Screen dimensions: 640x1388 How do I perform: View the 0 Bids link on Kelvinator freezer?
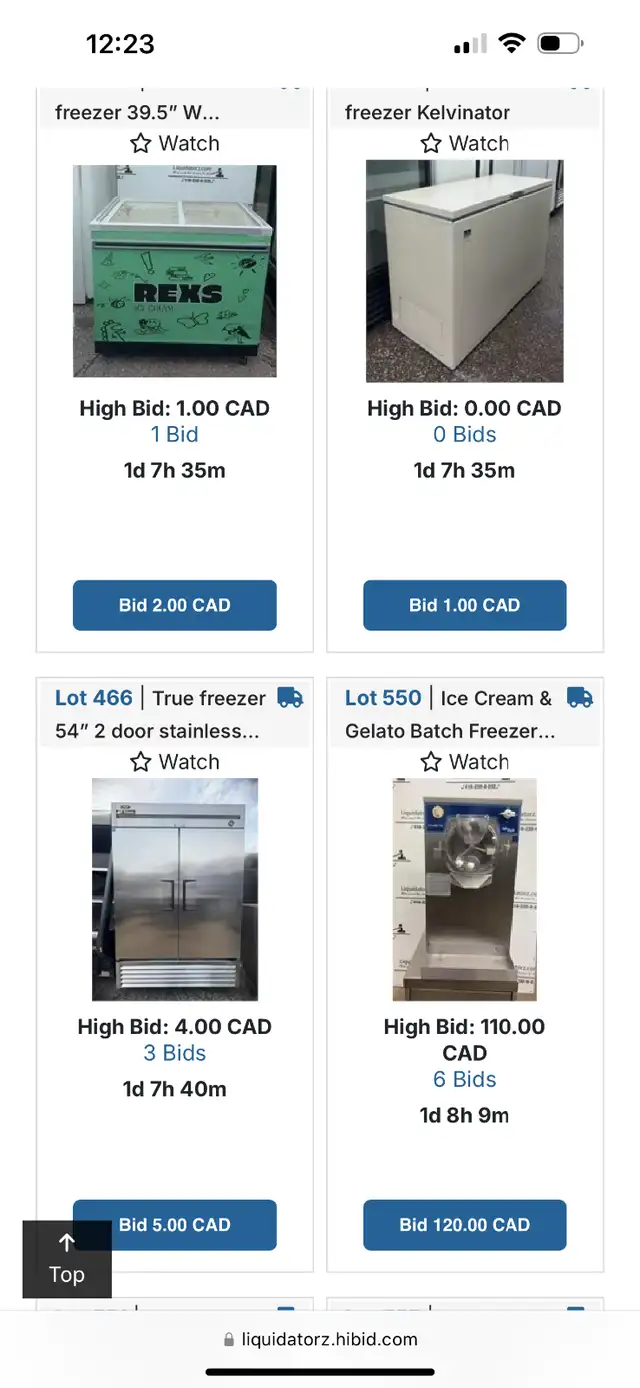[465, 435]
